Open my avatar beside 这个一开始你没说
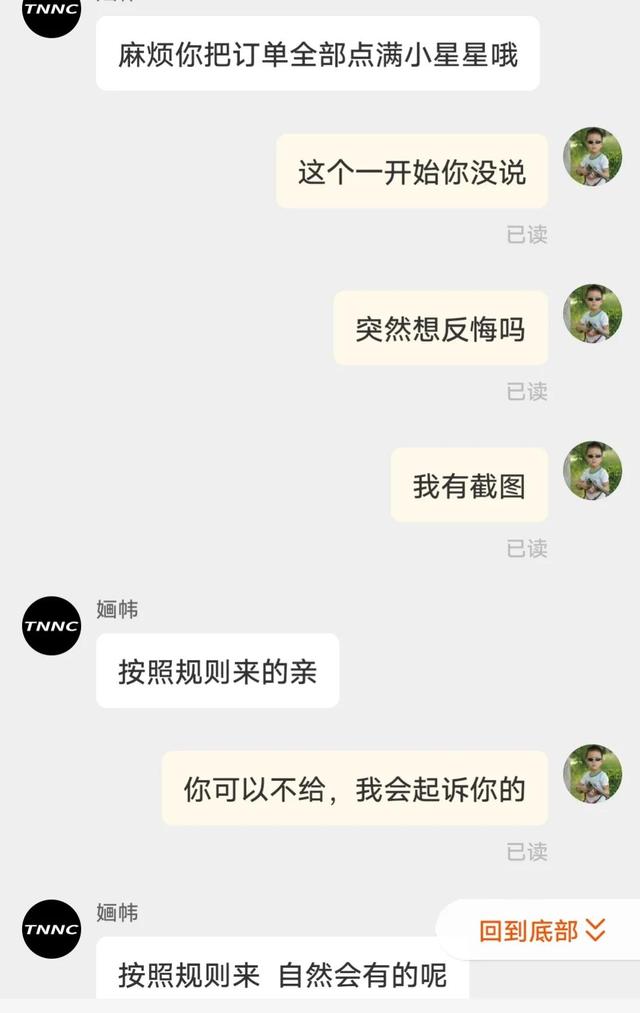 click(x=592, y=156)
